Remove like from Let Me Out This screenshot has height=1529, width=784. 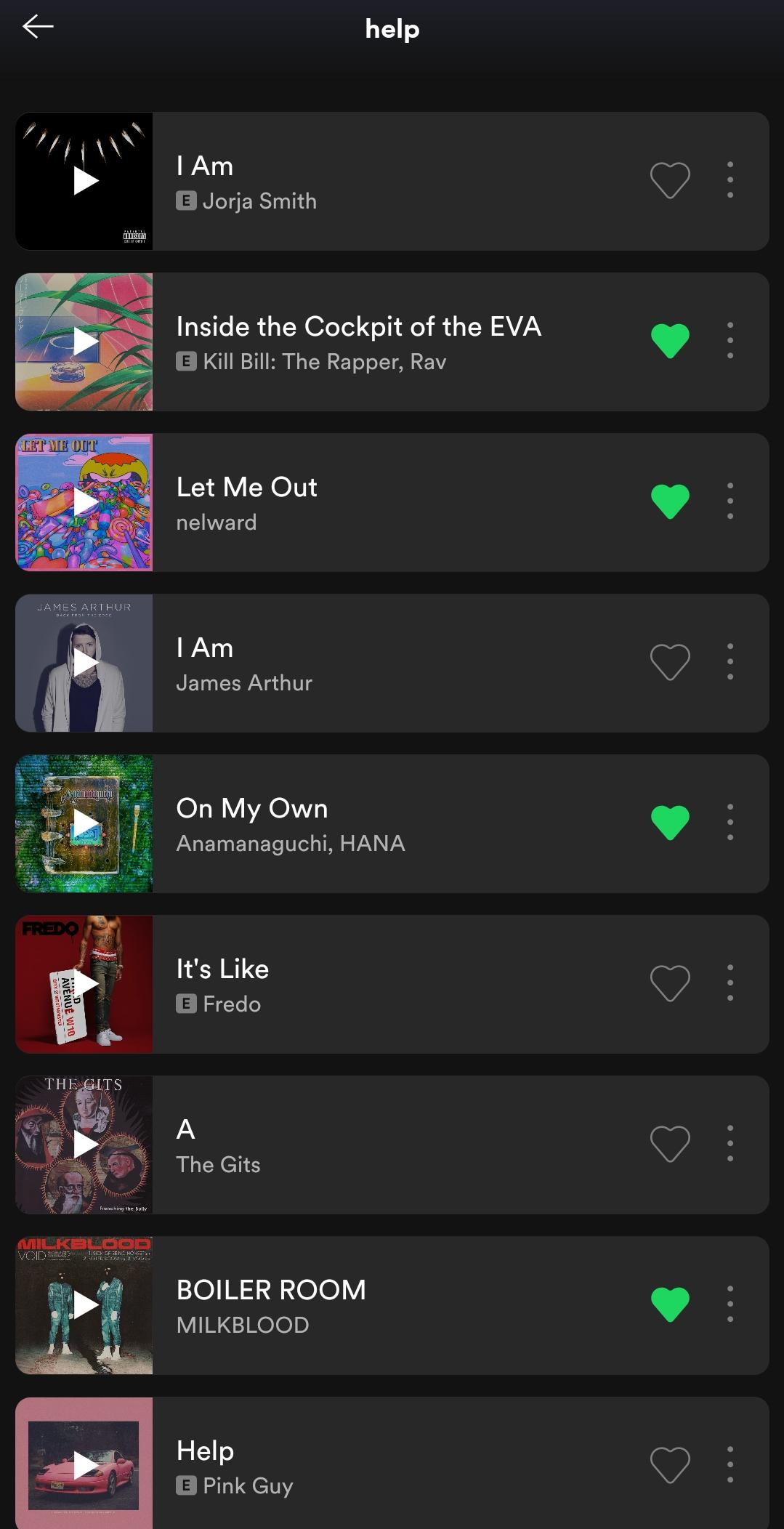(x=669, y=501)
